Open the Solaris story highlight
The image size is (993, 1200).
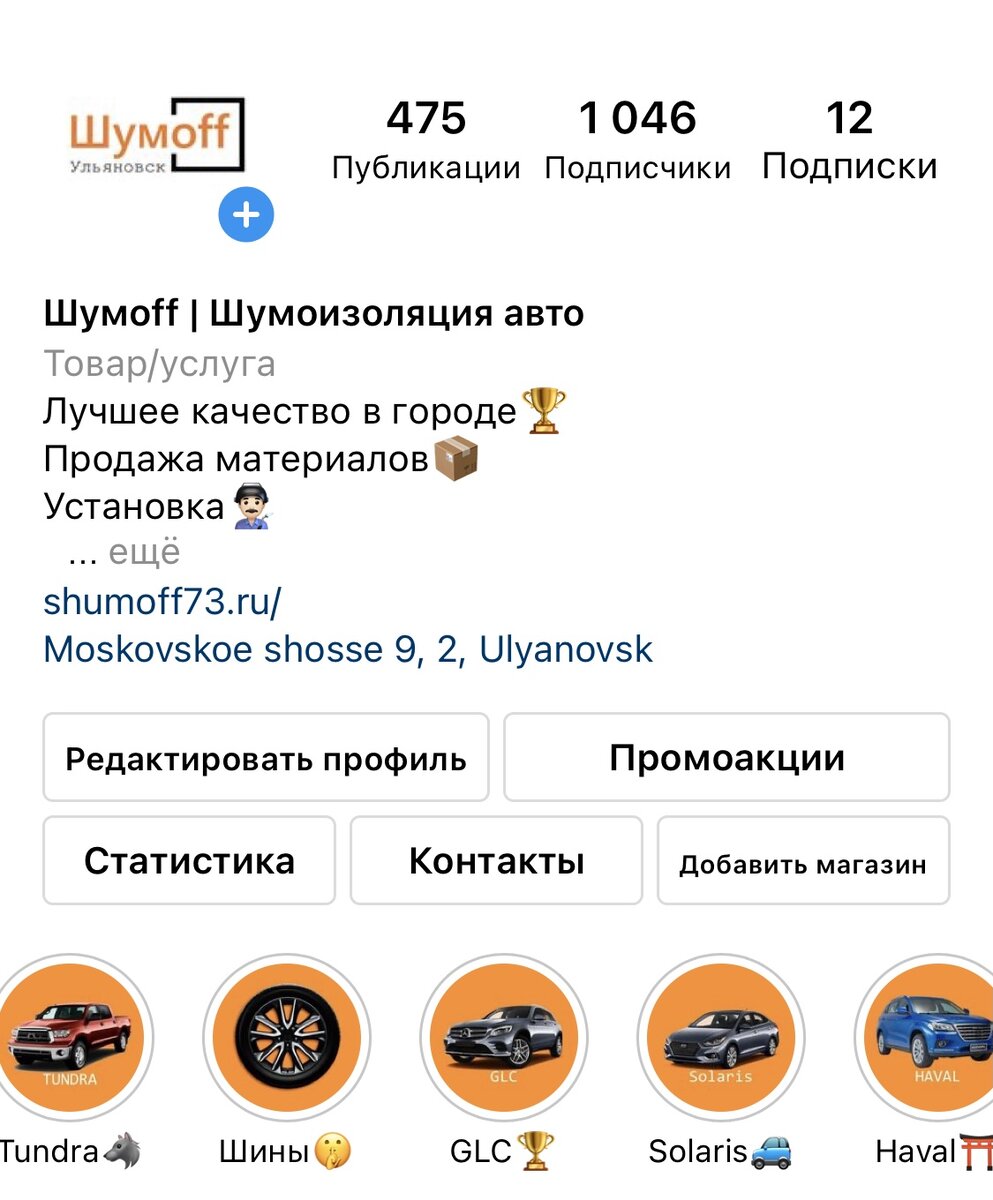coord(720,1038)
